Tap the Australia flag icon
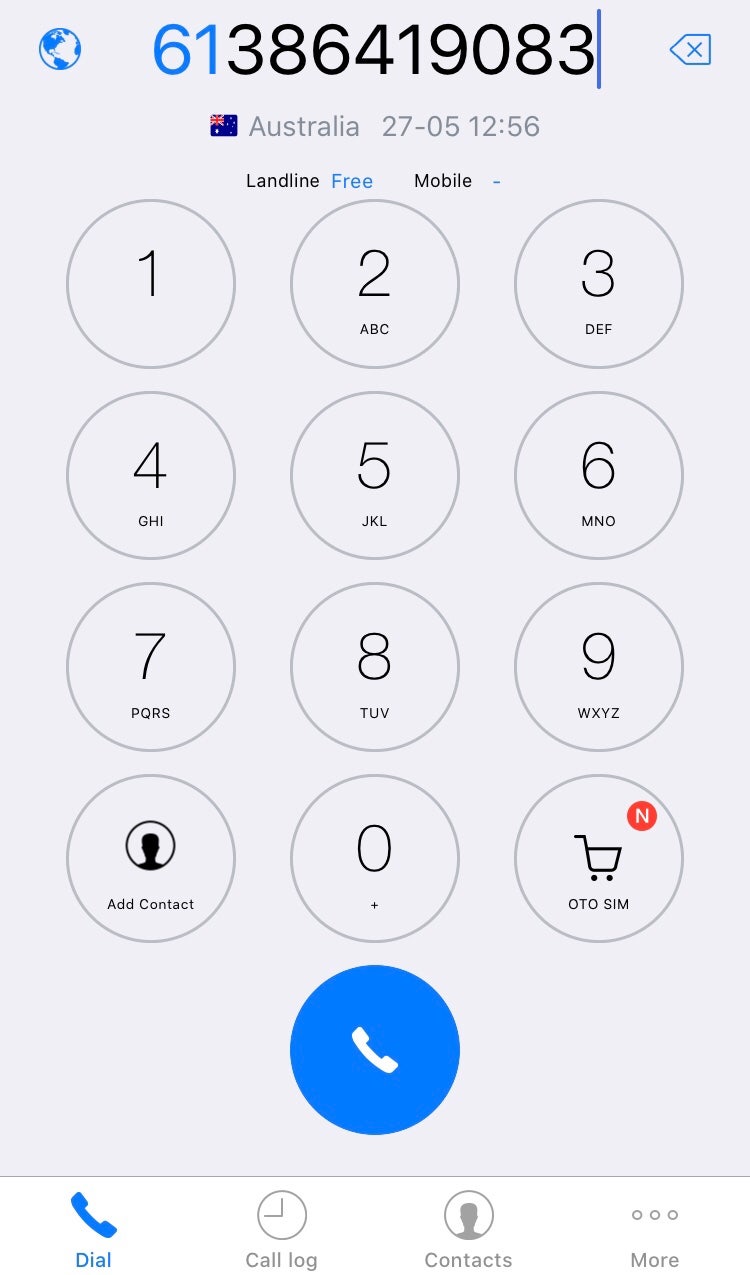The height and width of the screenshot is (1275, 750). click(222, 125)
